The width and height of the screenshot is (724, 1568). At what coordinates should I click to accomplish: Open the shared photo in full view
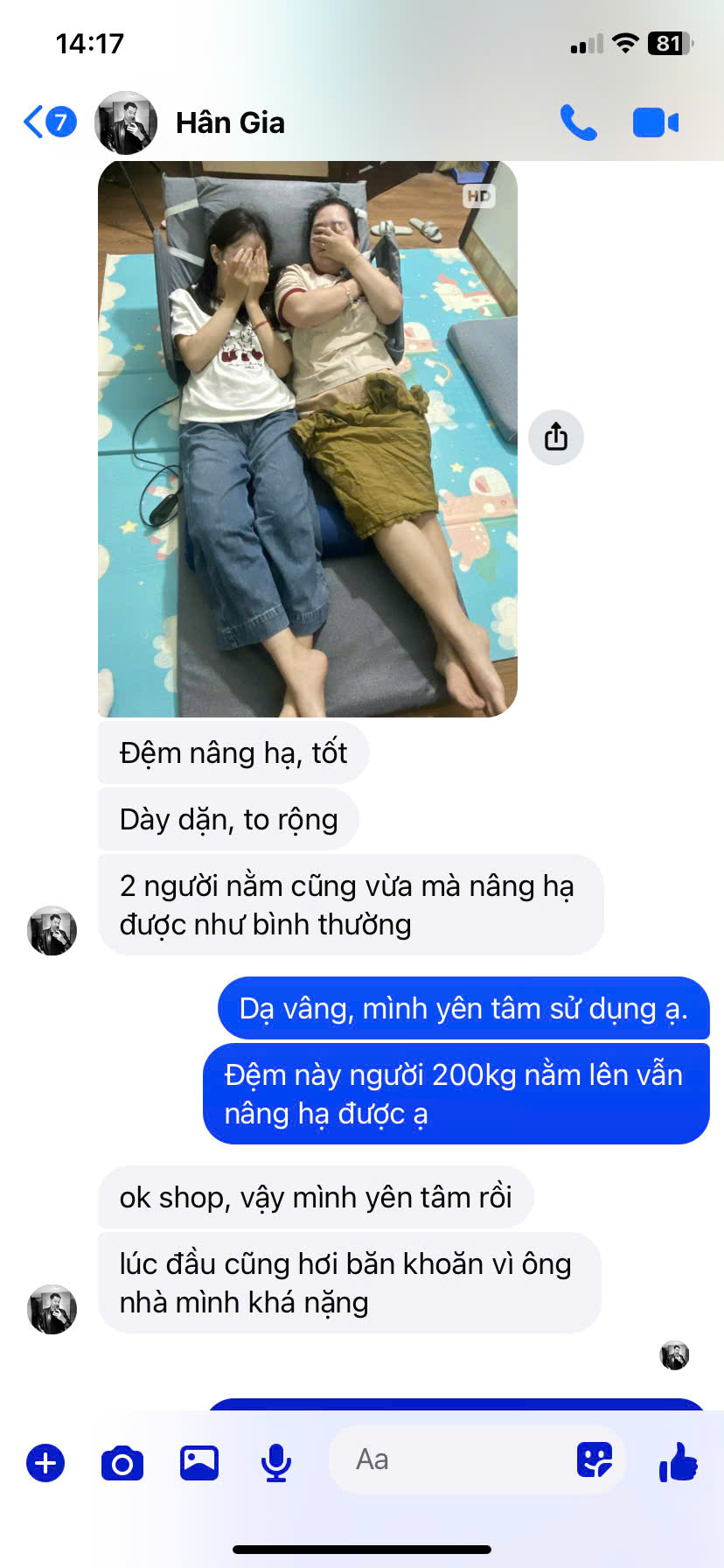click(x=307, y=437)
